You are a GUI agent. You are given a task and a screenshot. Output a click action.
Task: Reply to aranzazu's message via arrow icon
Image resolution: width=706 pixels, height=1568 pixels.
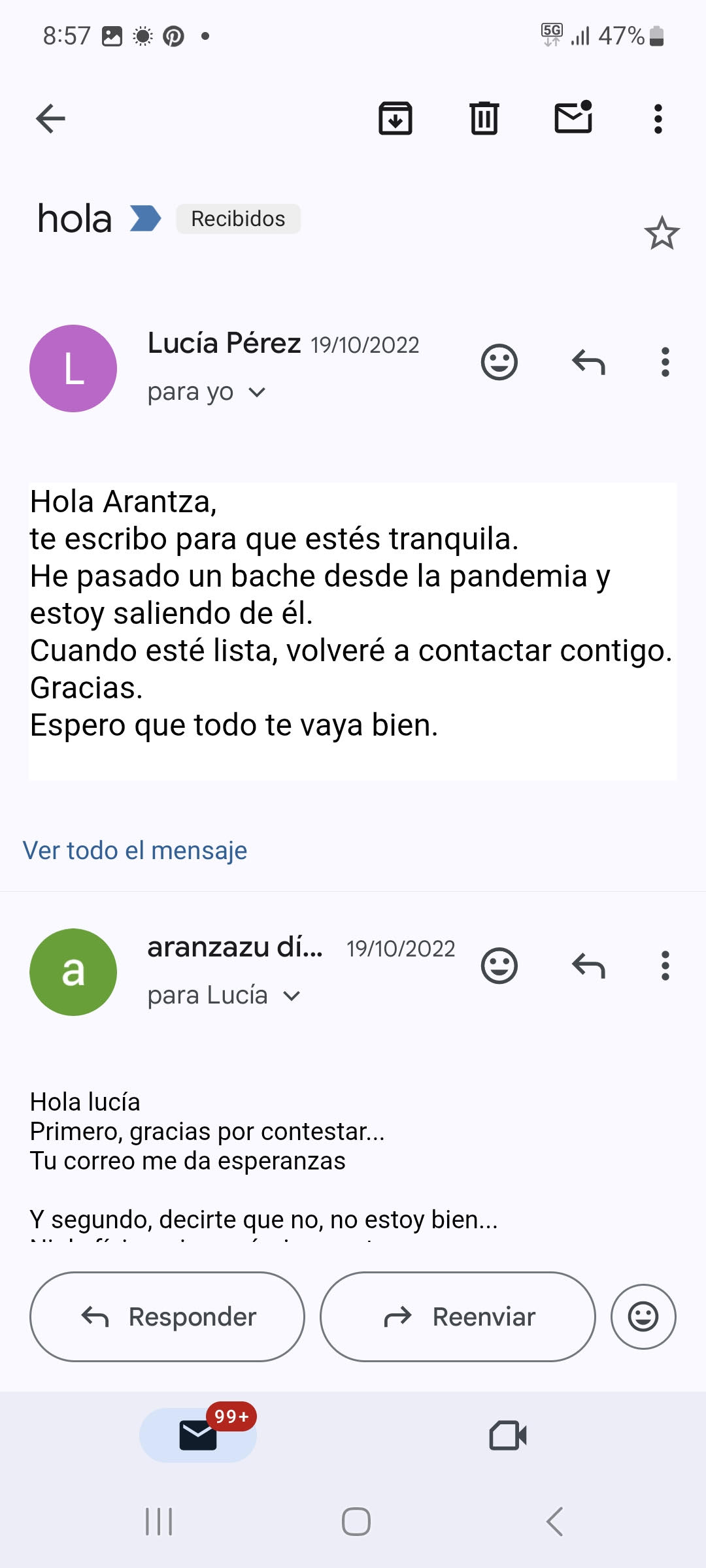(x=588, y=966)
